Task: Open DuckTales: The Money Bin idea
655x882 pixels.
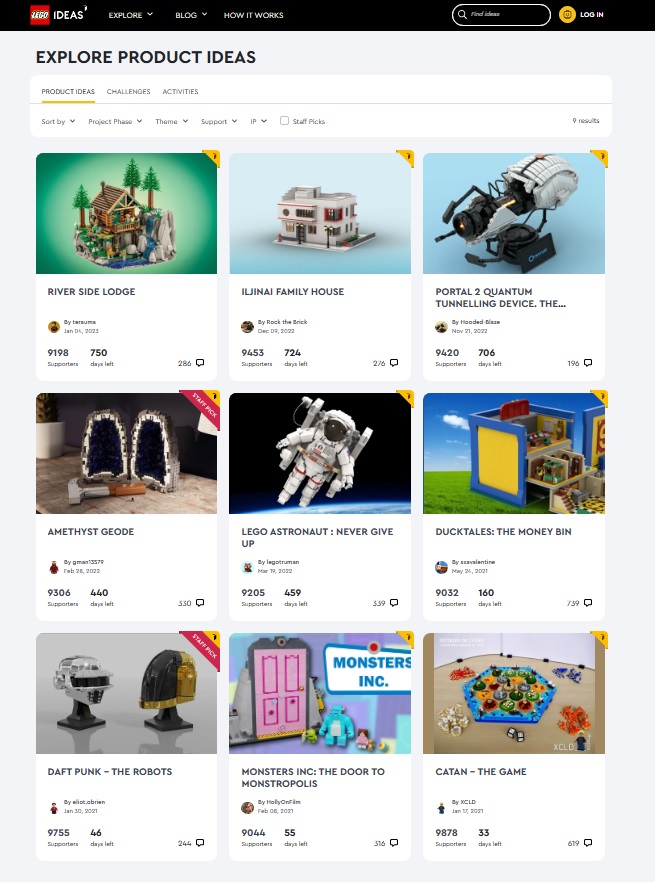Action: [503, 532]
